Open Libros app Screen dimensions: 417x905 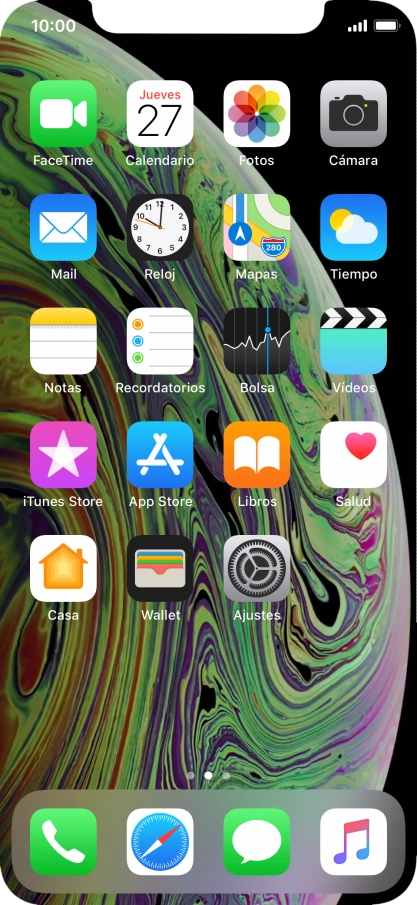257,455
